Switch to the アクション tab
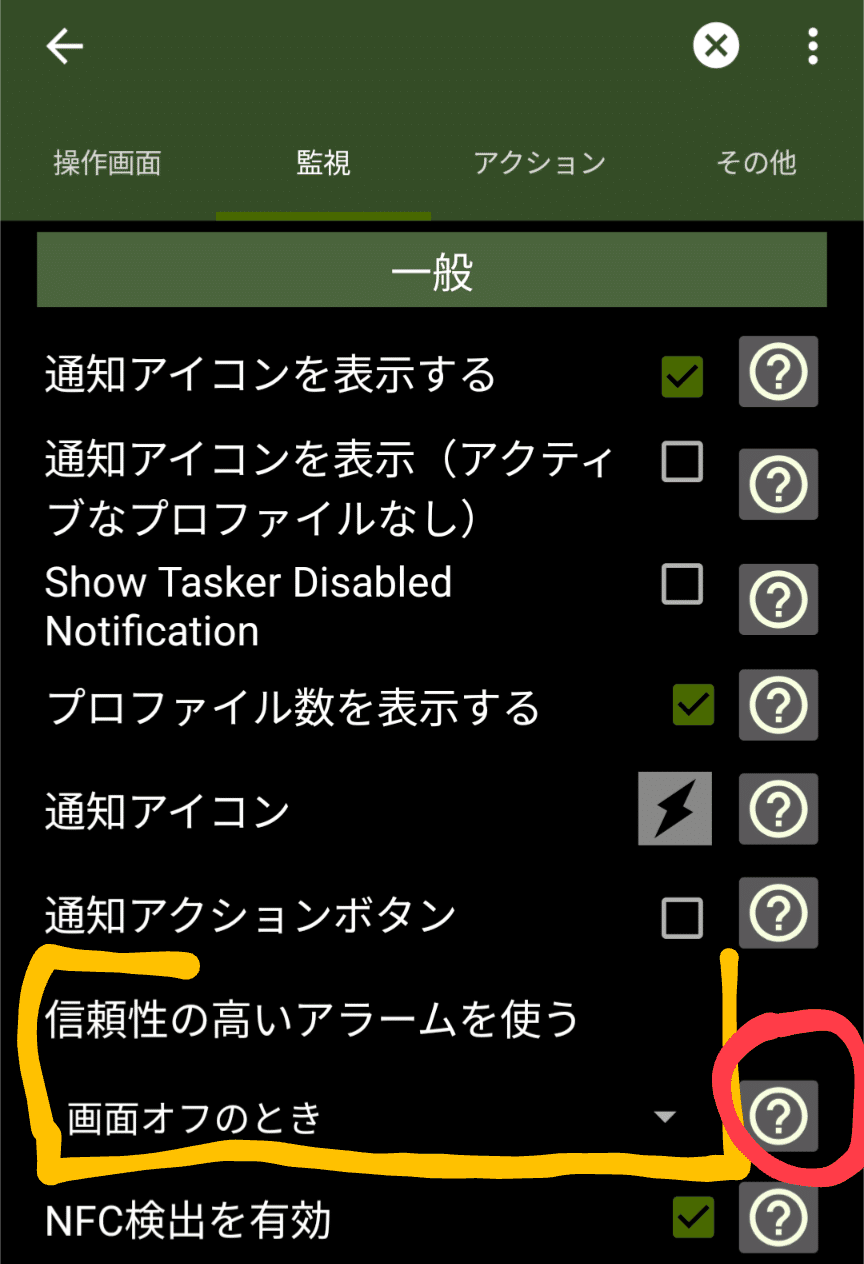This screenshot has width=864, height=1264. [539, 163]
